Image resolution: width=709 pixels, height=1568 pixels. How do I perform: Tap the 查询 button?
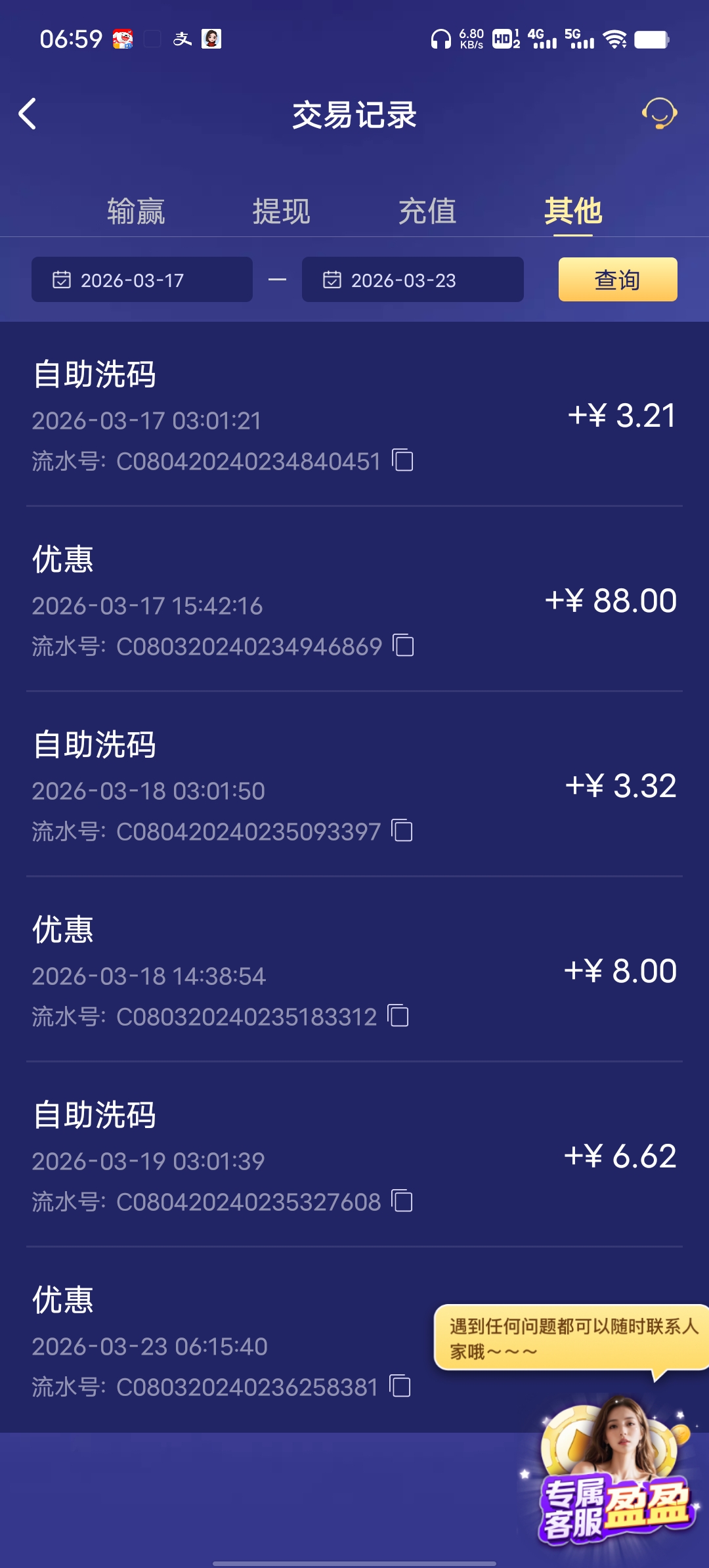(617, 280)
